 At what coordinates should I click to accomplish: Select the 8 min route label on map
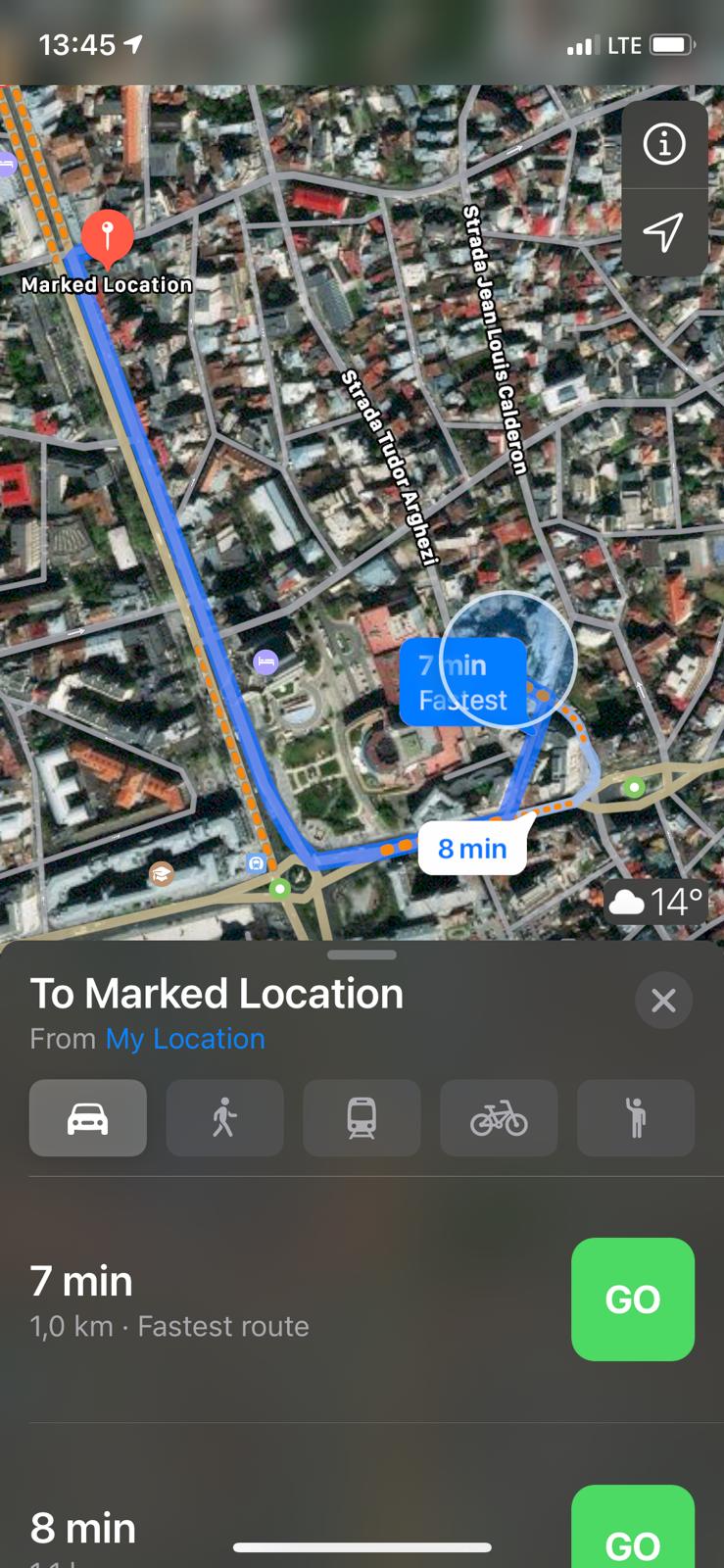click(x=472, y=849)
